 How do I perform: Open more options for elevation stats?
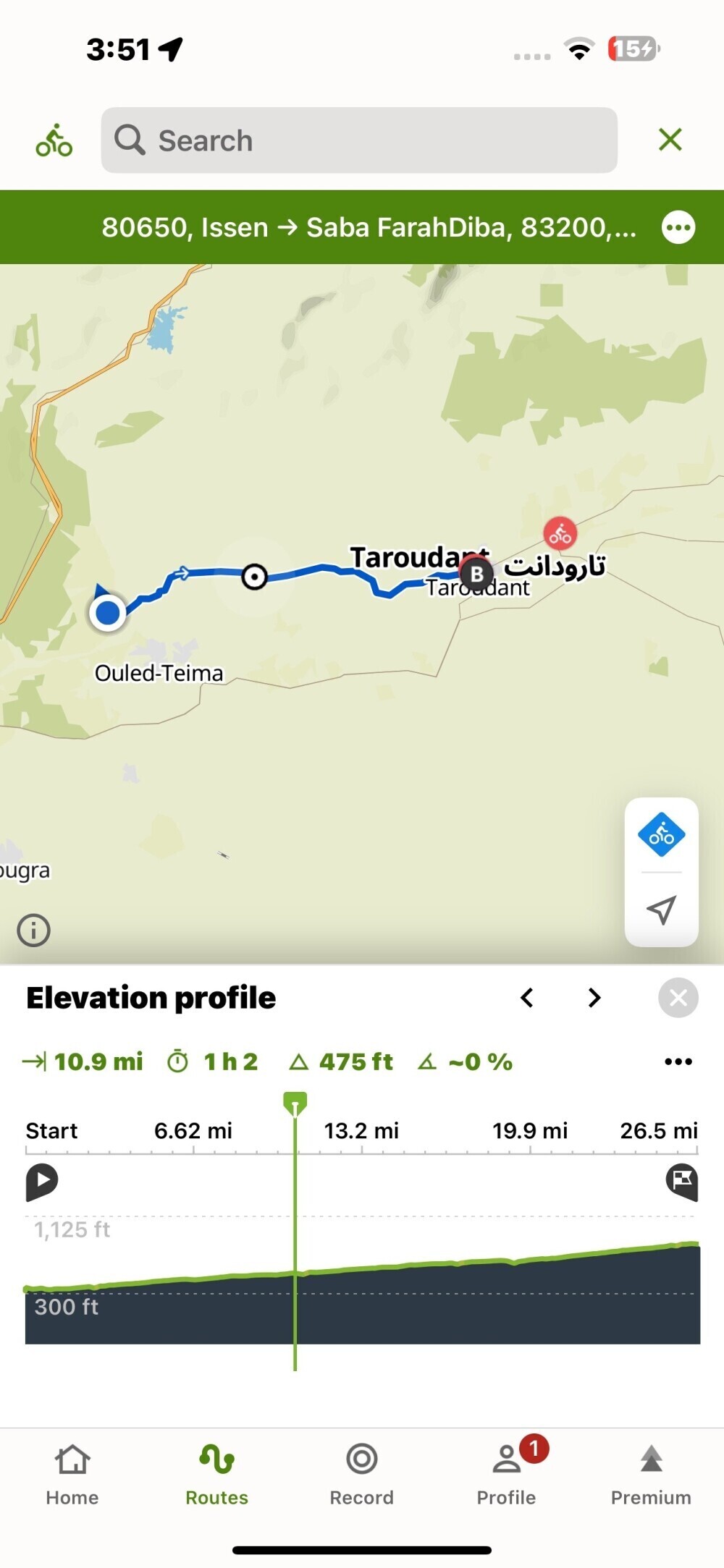click(678, 1061)
